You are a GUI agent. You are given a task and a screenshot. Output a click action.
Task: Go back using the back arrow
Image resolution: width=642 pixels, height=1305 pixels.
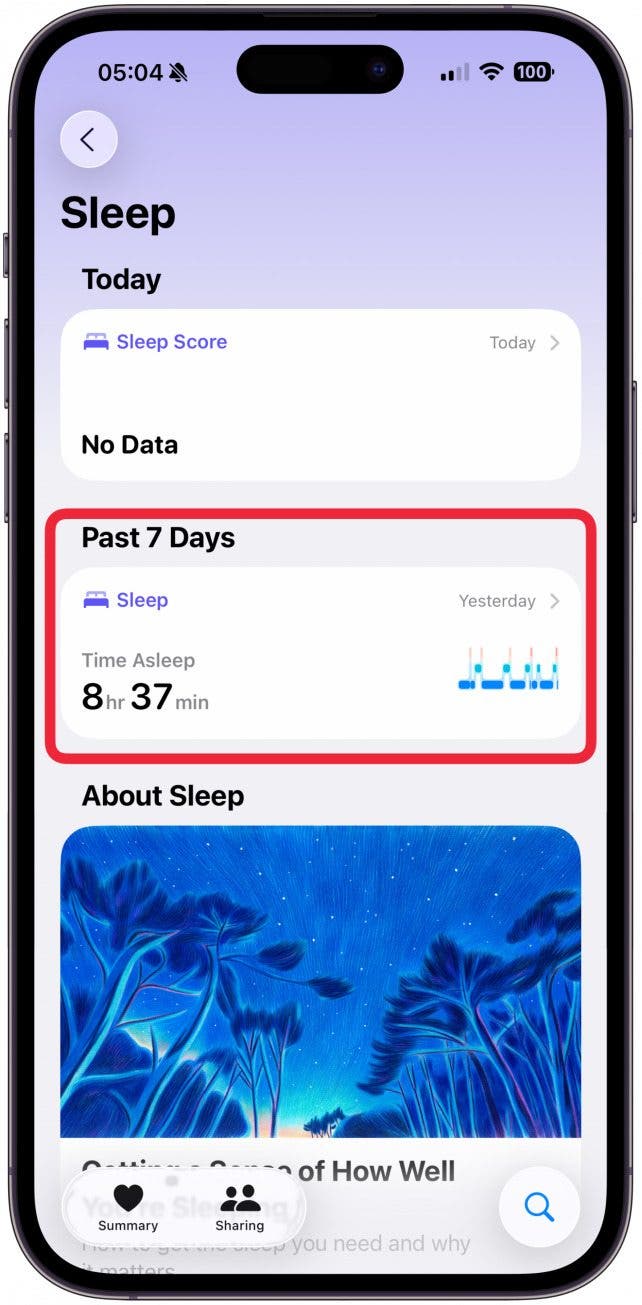(89, 140)
